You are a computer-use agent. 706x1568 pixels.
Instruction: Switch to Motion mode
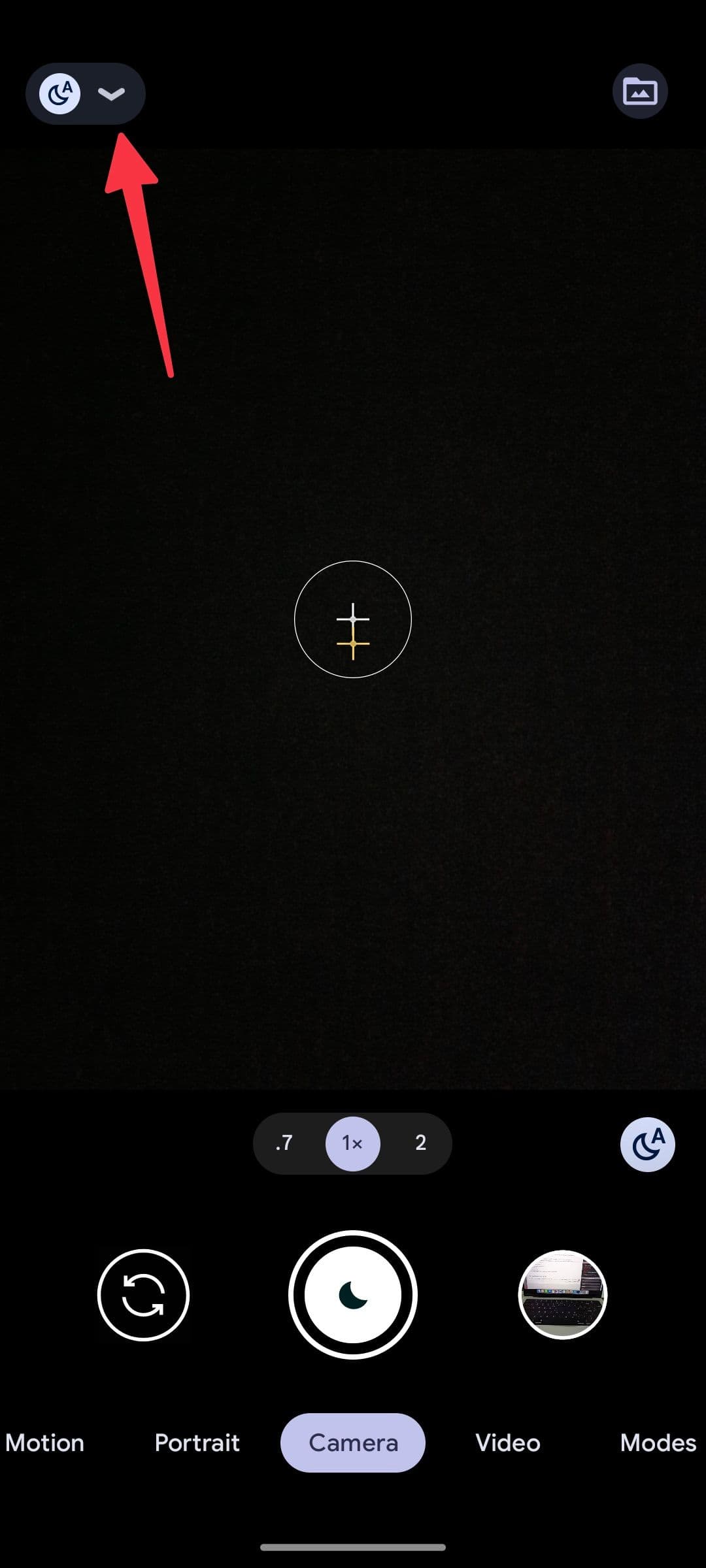click(x=44, y=1443)
